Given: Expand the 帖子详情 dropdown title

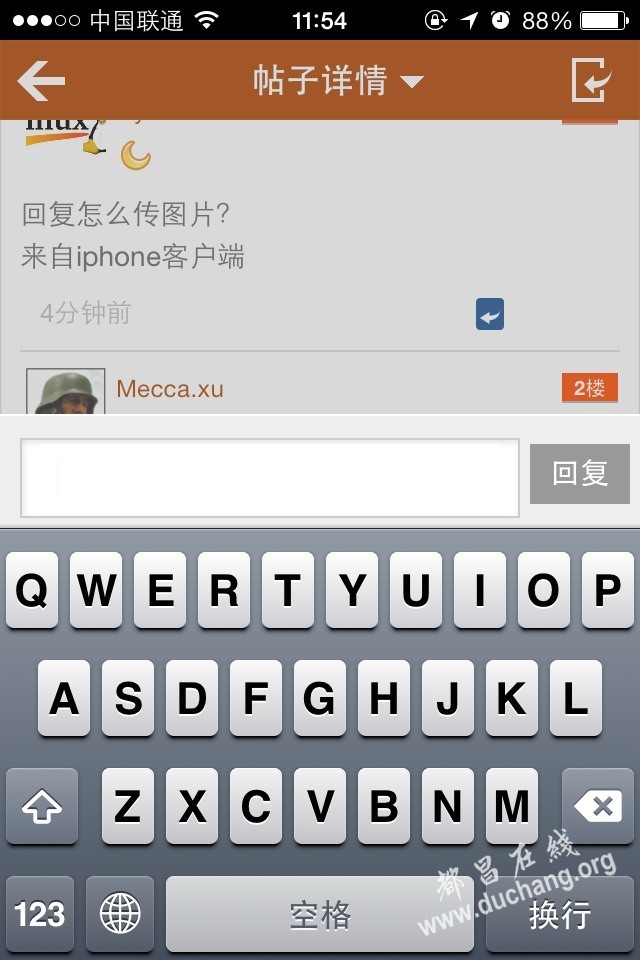Looking at the screenshot, I should pyautogui.click(x=337, y=81).
